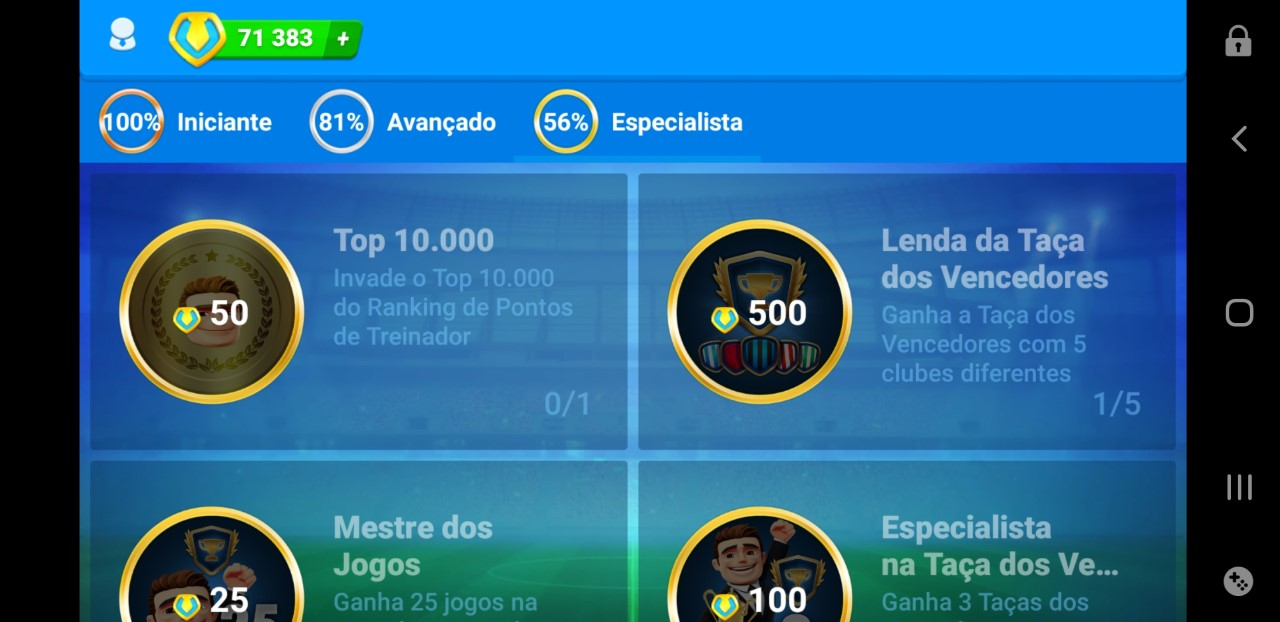View the Mestre dos Jogos achievement
The width and height of the screenshot is (1280, 622).
(358, 545)
